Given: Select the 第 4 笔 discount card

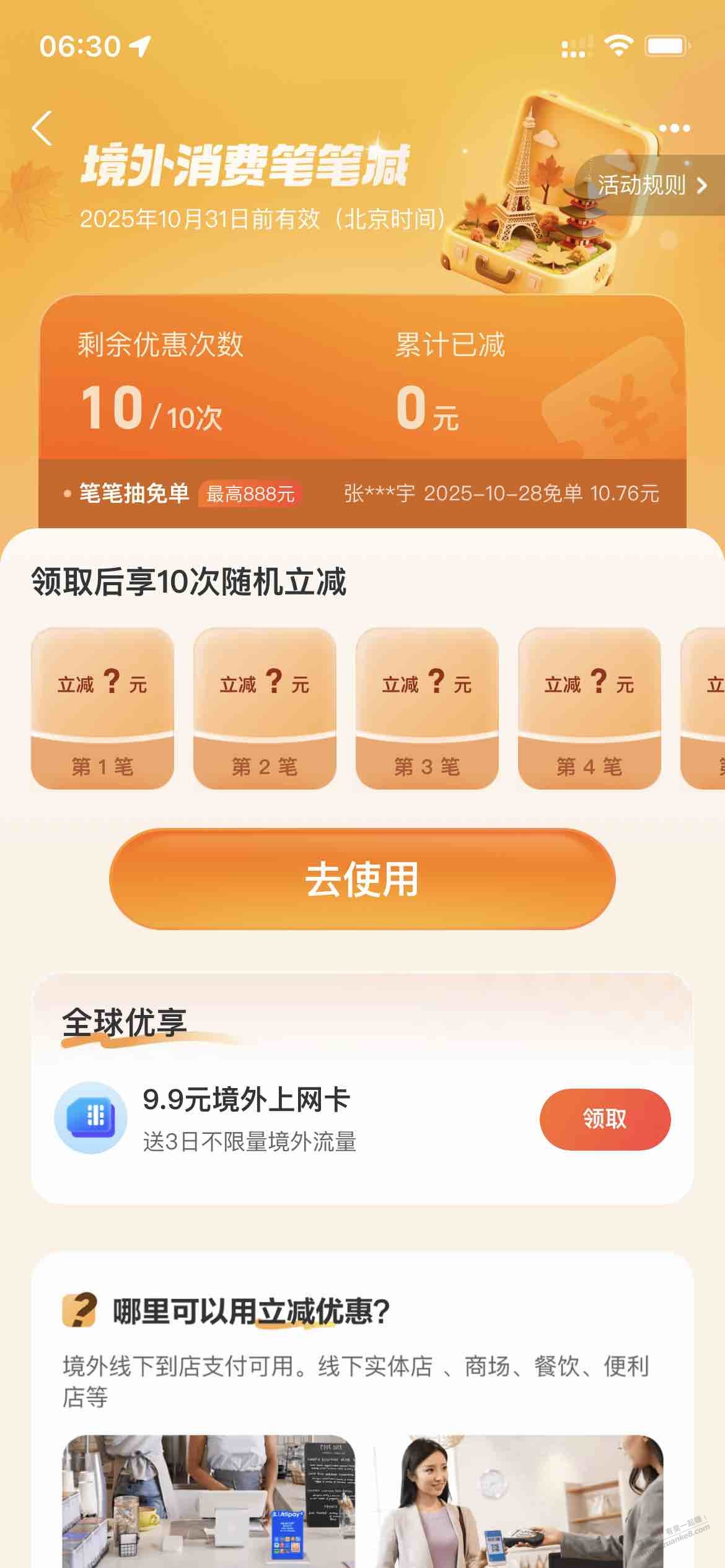Looking at the screenshot, I should pos(589,708).
